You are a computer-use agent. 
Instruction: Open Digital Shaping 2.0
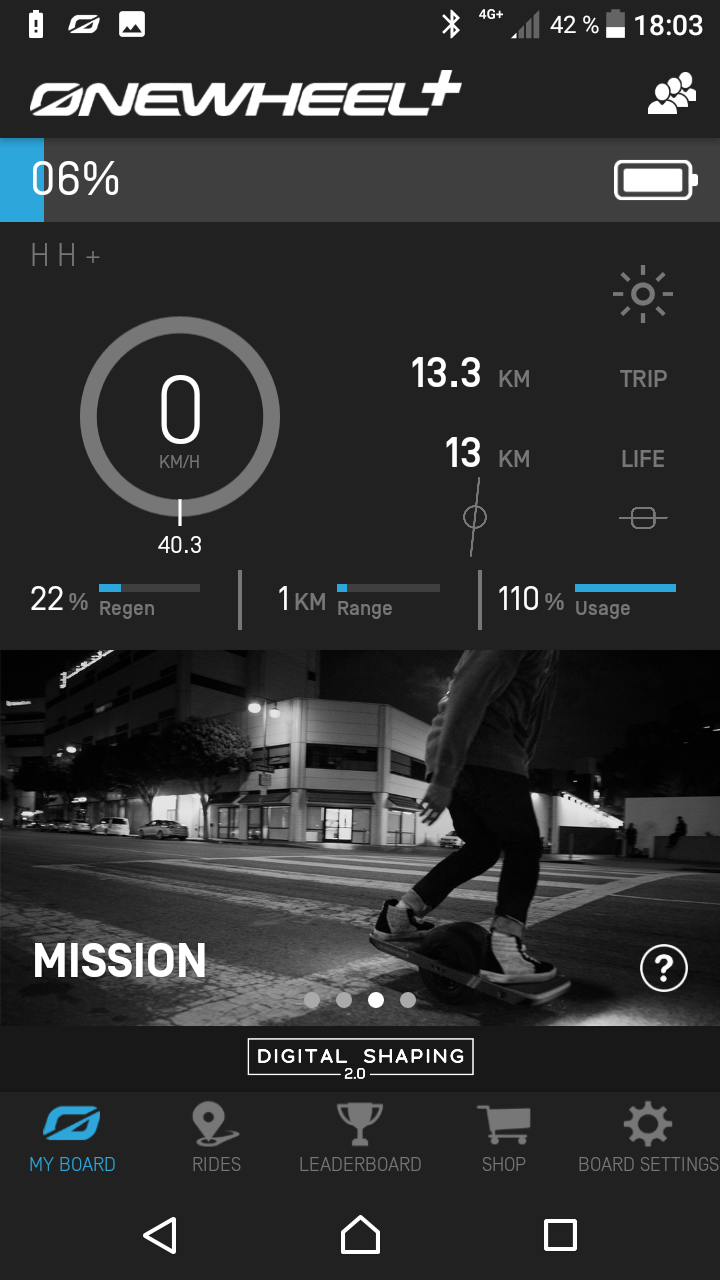360,1058
